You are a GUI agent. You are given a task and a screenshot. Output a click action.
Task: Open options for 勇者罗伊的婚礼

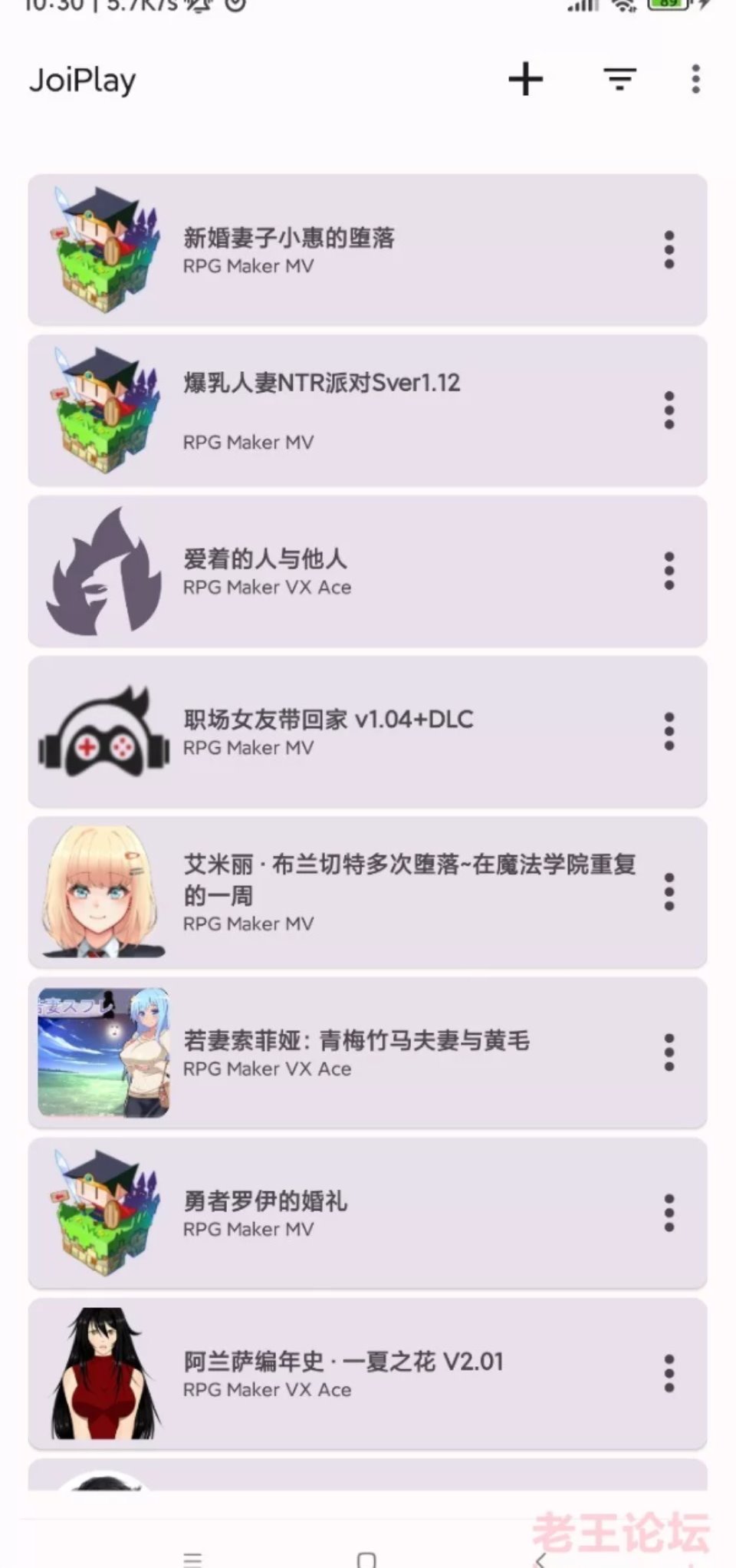[669, 1213]
